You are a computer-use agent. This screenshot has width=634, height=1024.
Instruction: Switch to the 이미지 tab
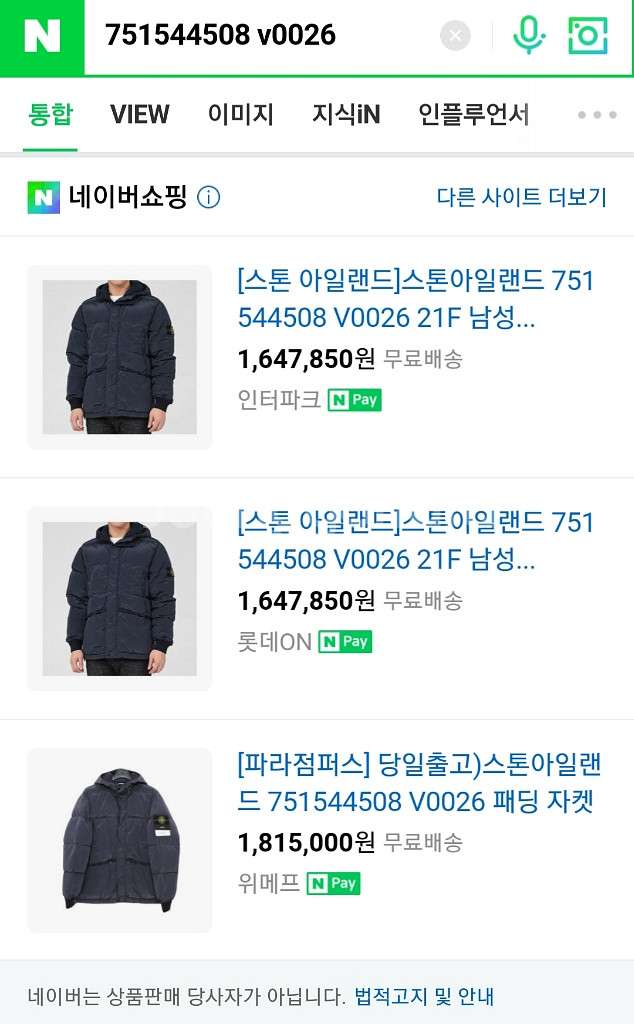pos(241,115)
